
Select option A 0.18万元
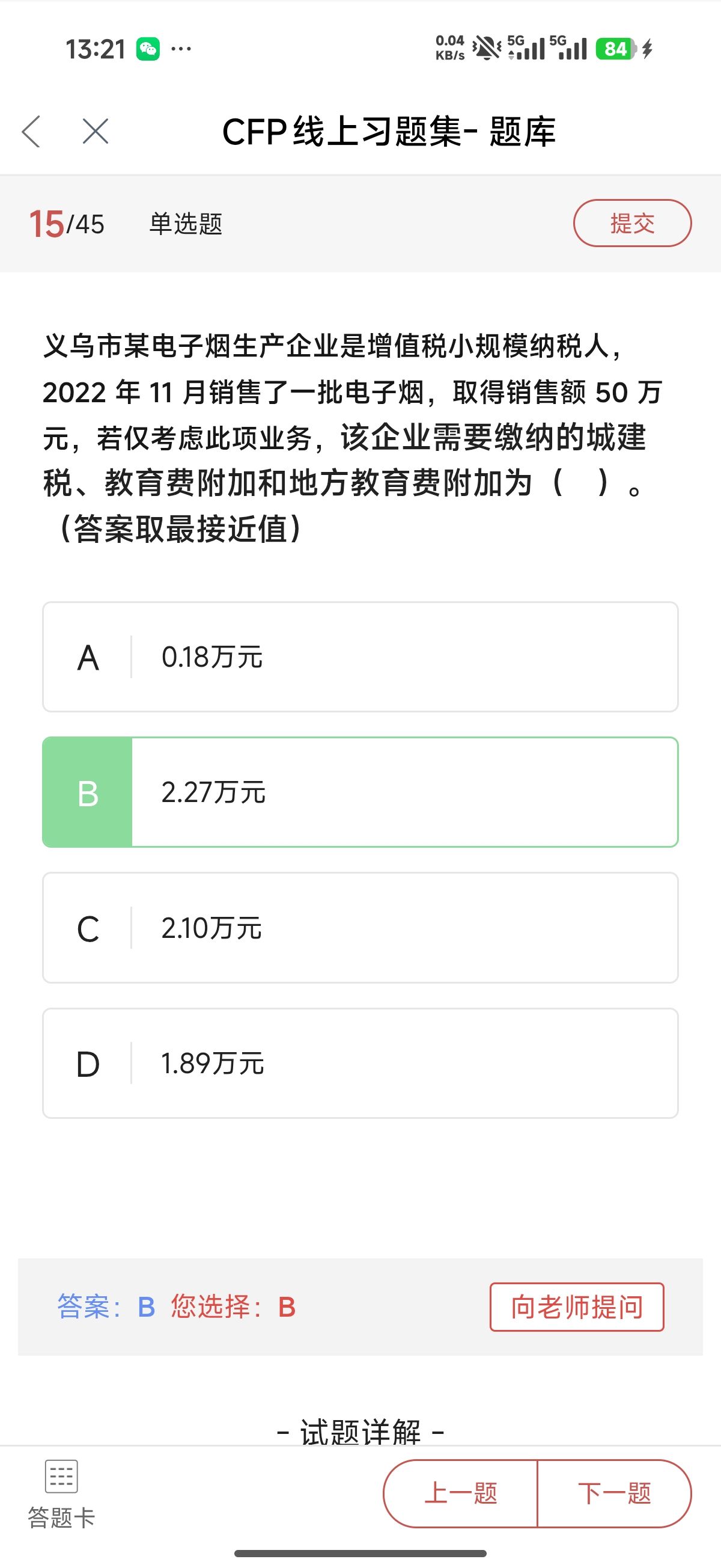(360, 657)
